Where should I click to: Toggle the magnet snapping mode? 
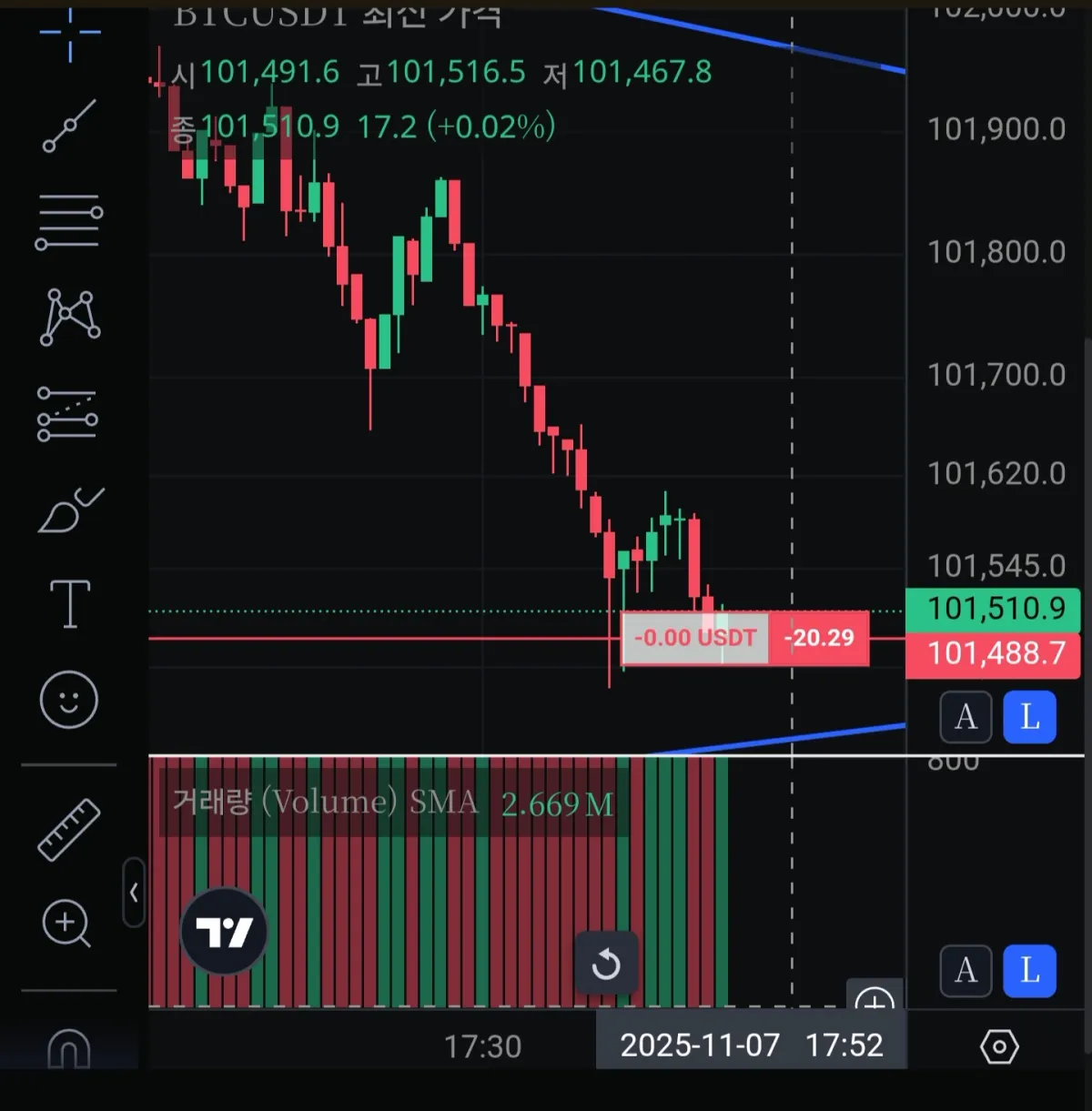click(69, 1048)
